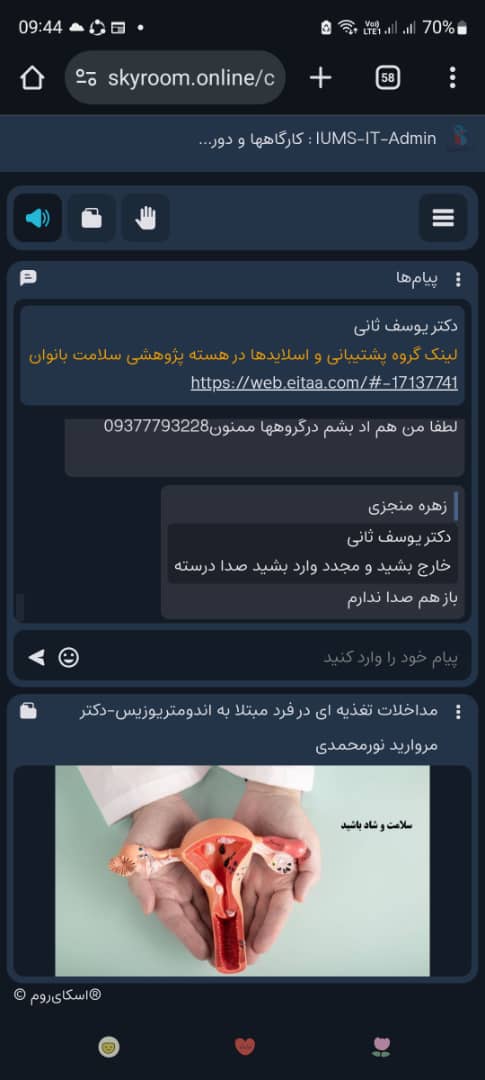Send the heart reaction
485x1080 pixels.
[x=245, y=1046]
